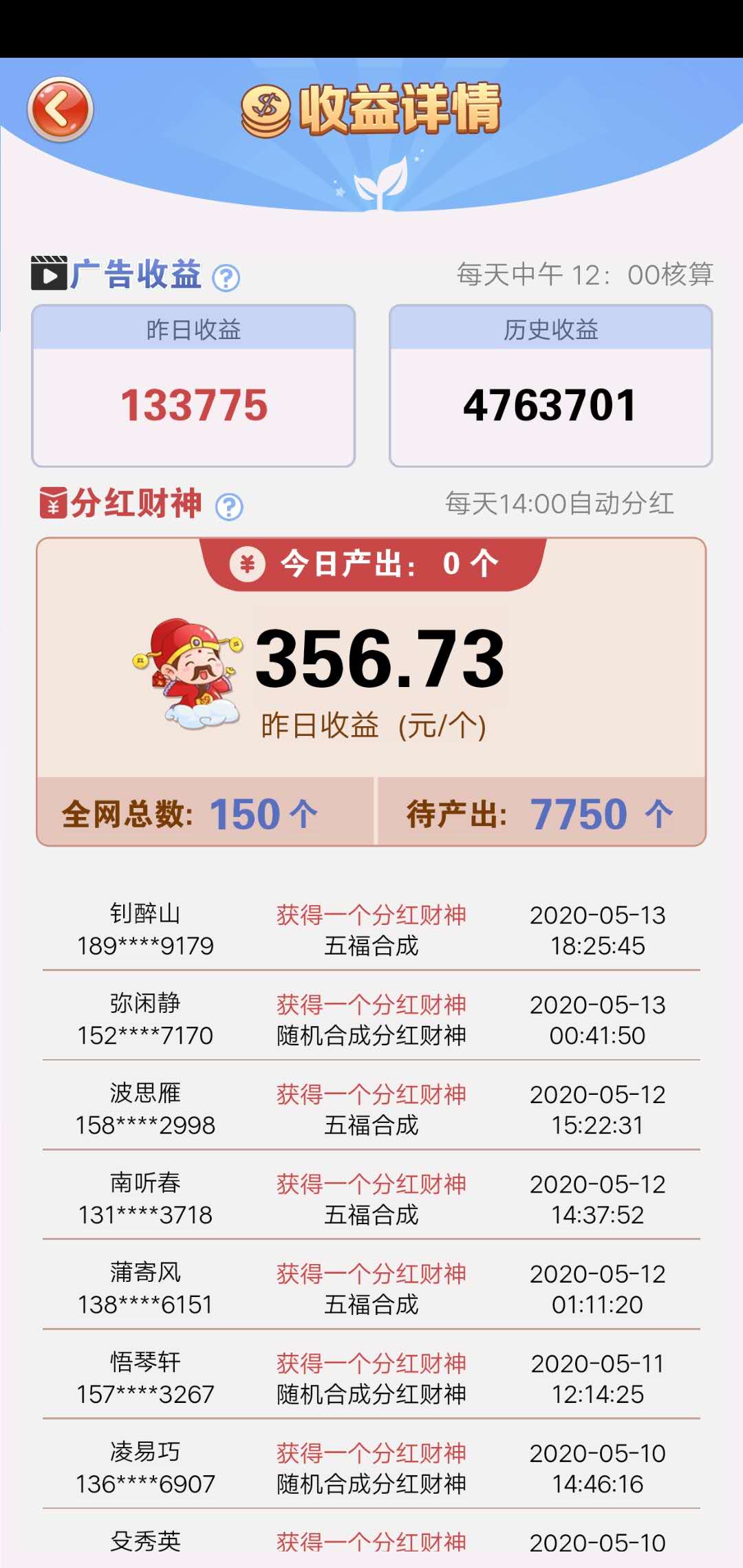The height and width of the screenshot is (1568, 743).
Task: Click the 昨日收益 (元/个) label
Action: 375,727
